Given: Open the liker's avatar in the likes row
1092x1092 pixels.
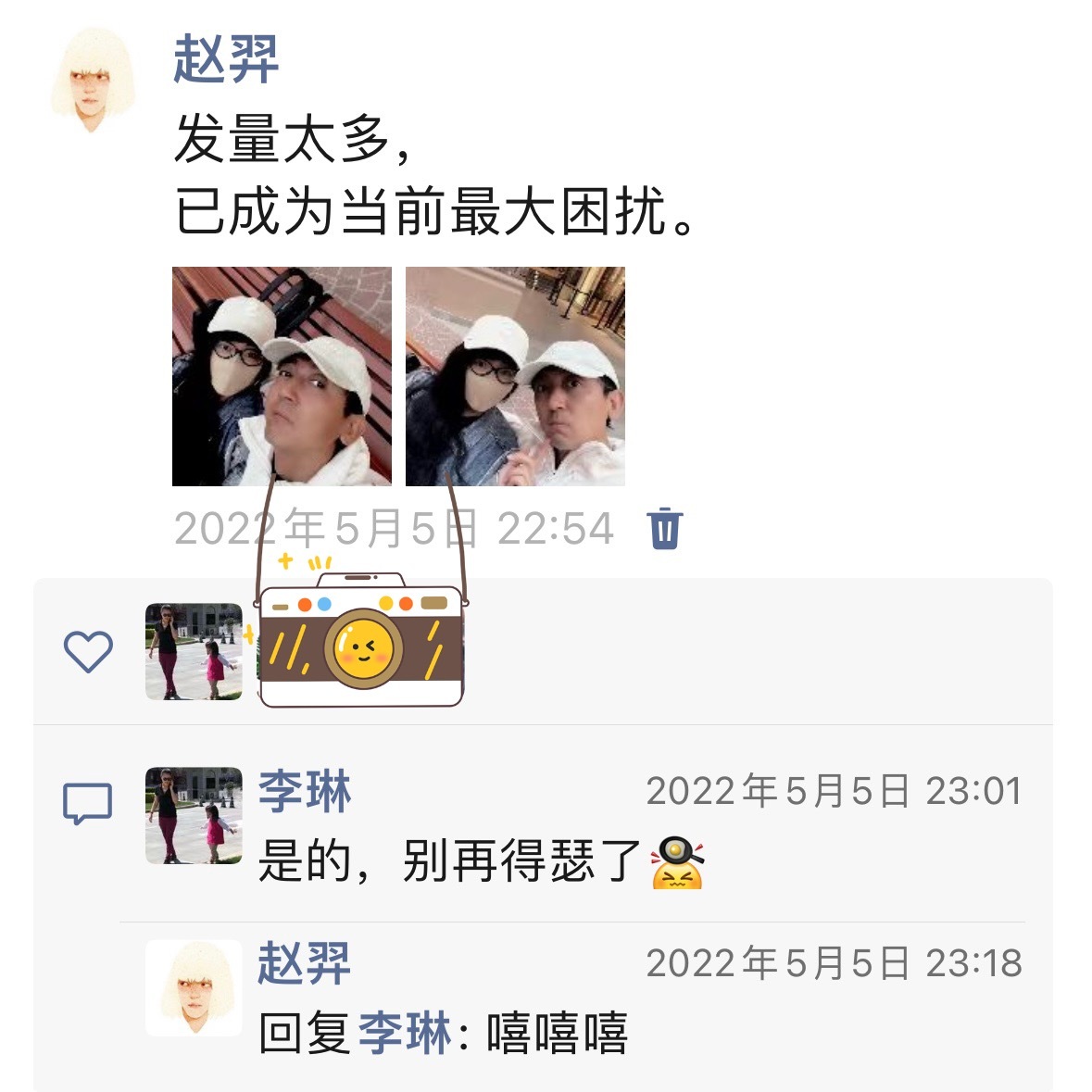Looking at the screenshot, I should [194, 651].
